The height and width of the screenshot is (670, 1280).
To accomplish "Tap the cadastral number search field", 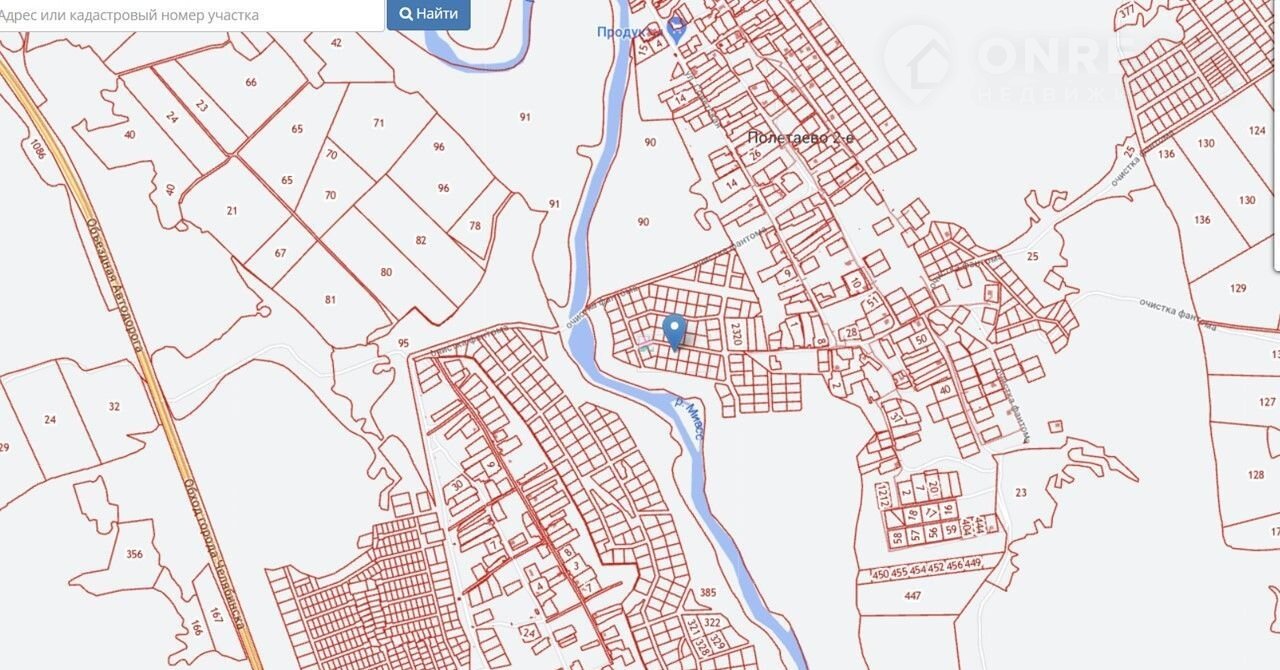I will (190, 15).
